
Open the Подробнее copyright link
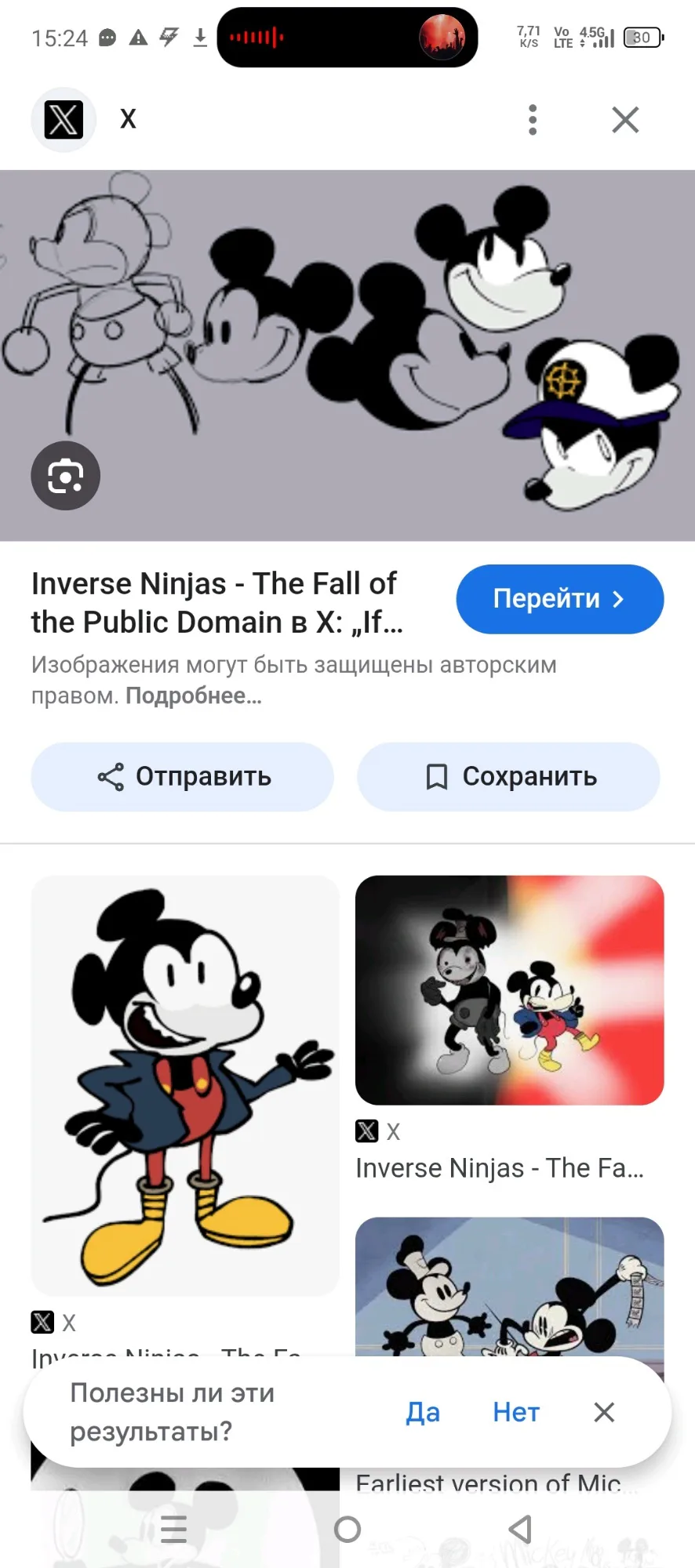click(x=194, y=695)
